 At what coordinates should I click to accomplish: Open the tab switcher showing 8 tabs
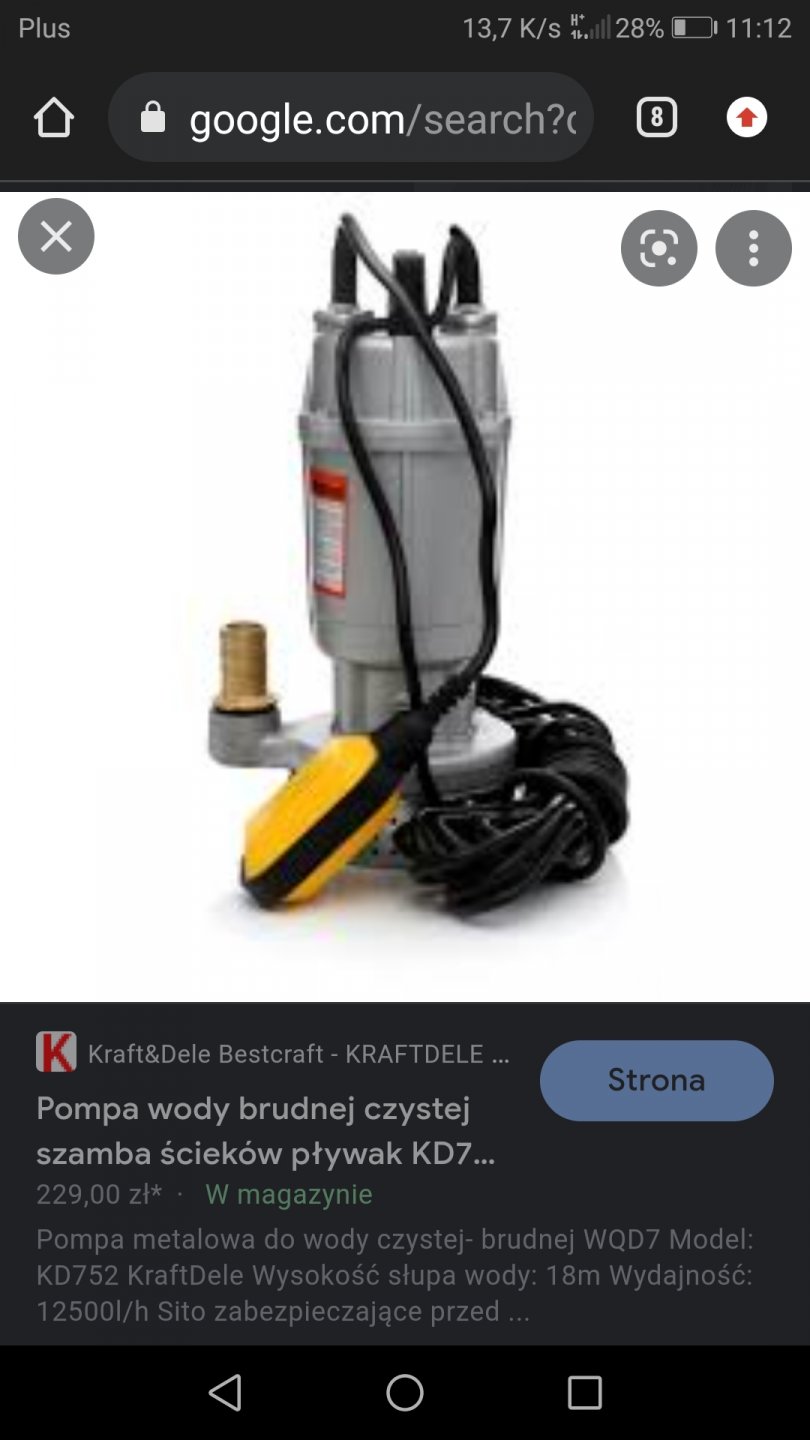coord(656,118)
